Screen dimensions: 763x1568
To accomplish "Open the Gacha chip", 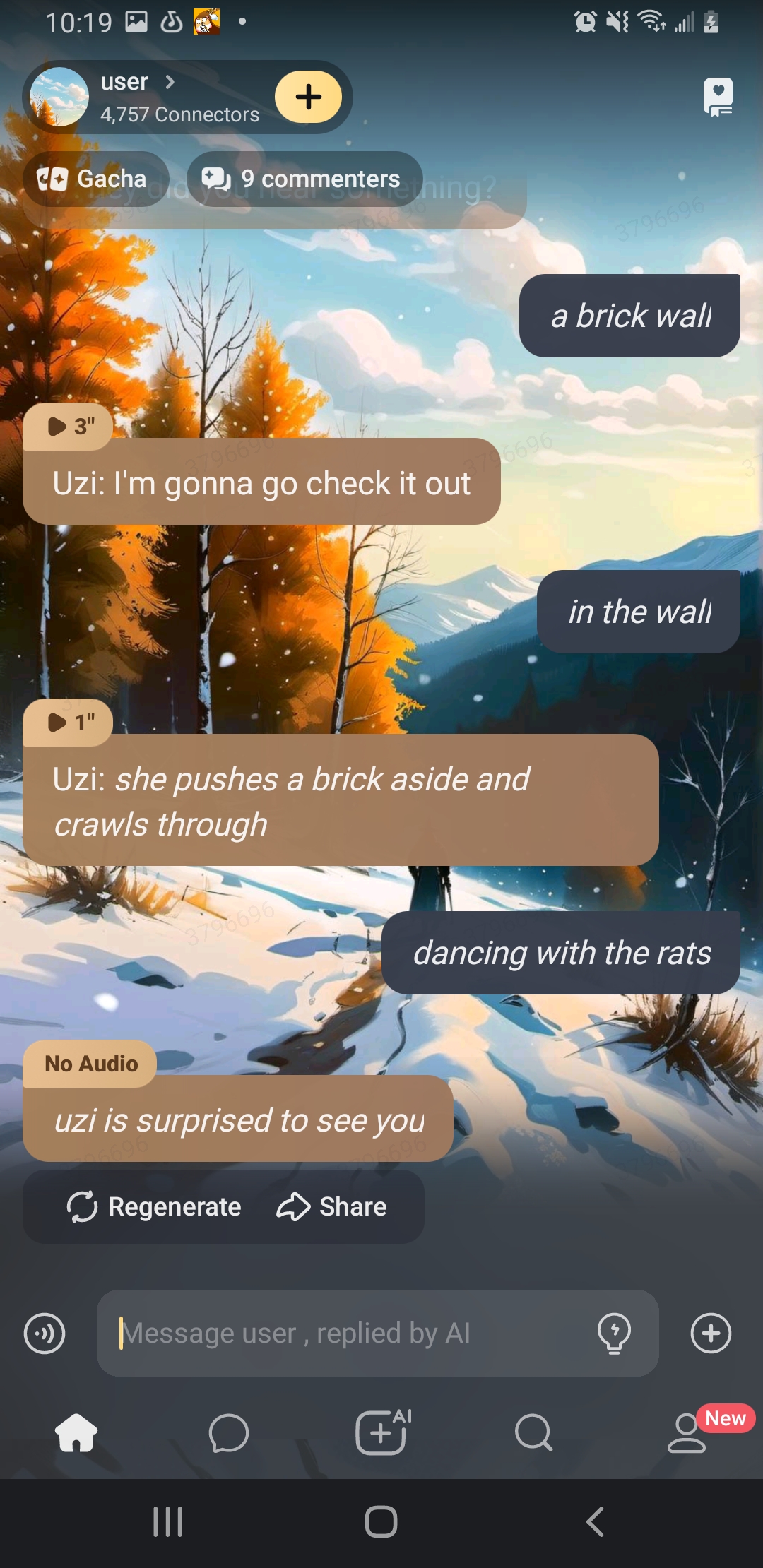I will 95,179.
